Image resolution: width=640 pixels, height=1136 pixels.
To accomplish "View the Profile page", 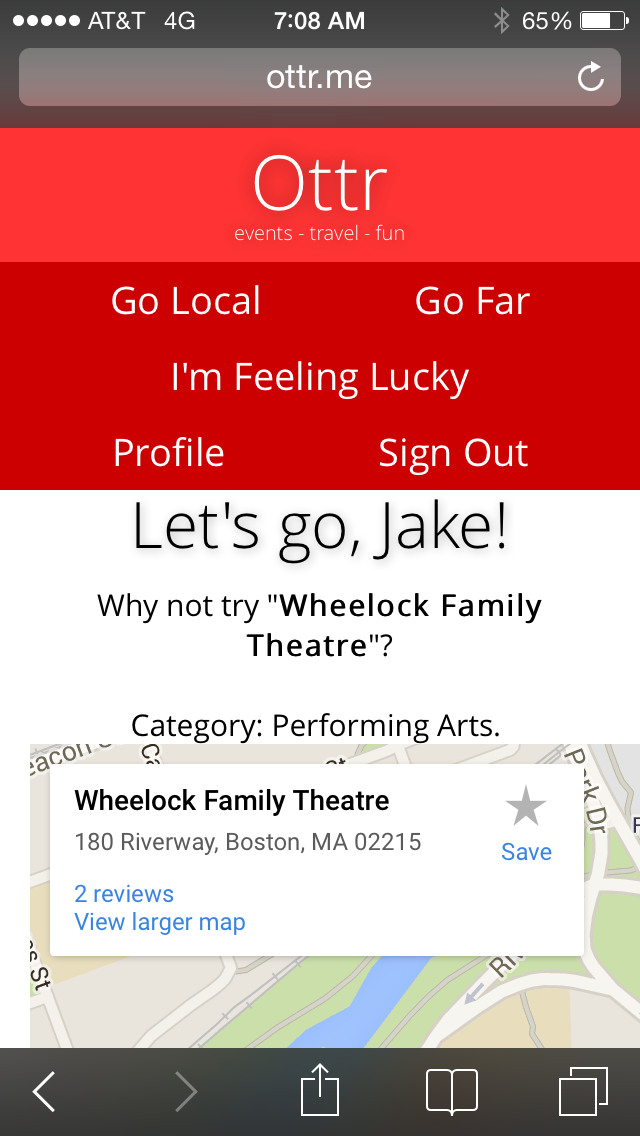I will click(x=169, y=453).
